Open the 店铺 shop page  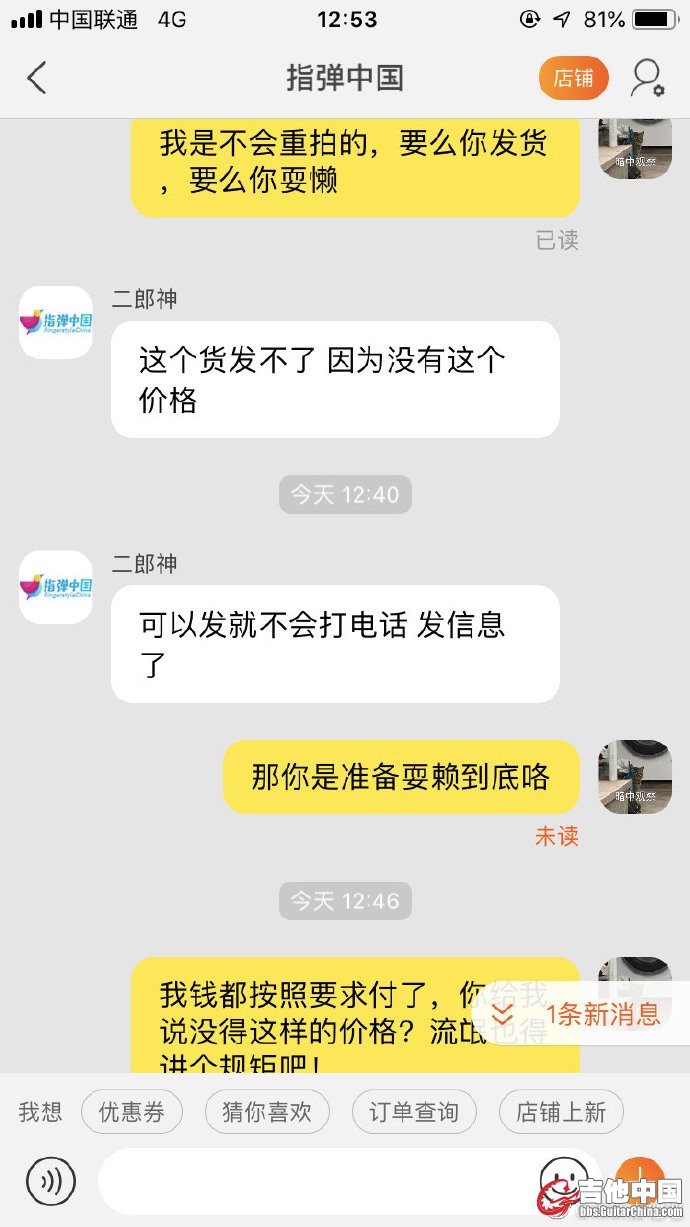coord(573,78)
